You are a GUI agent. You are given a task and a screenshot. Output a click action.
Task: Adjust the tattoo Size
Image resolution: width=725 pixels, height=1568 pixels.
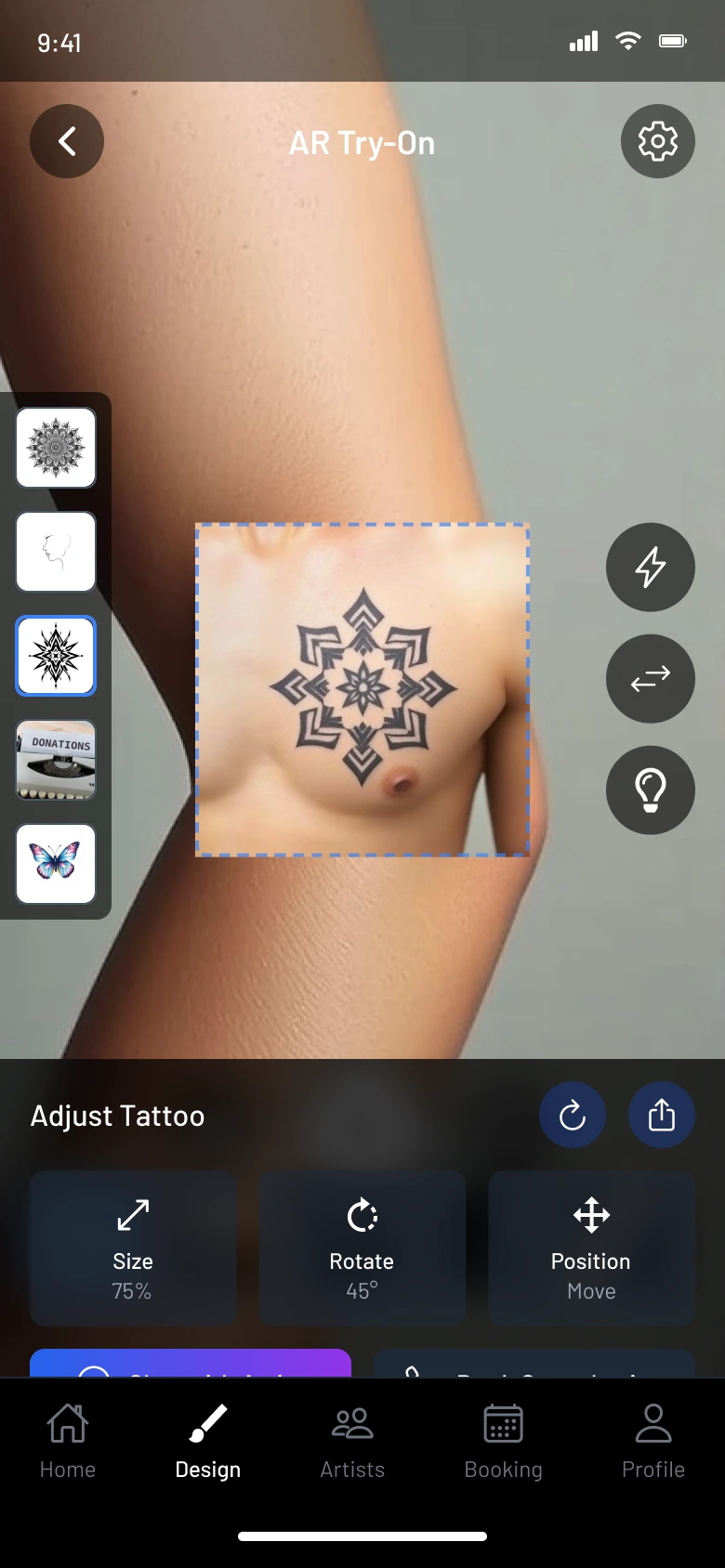[133, 1248]
